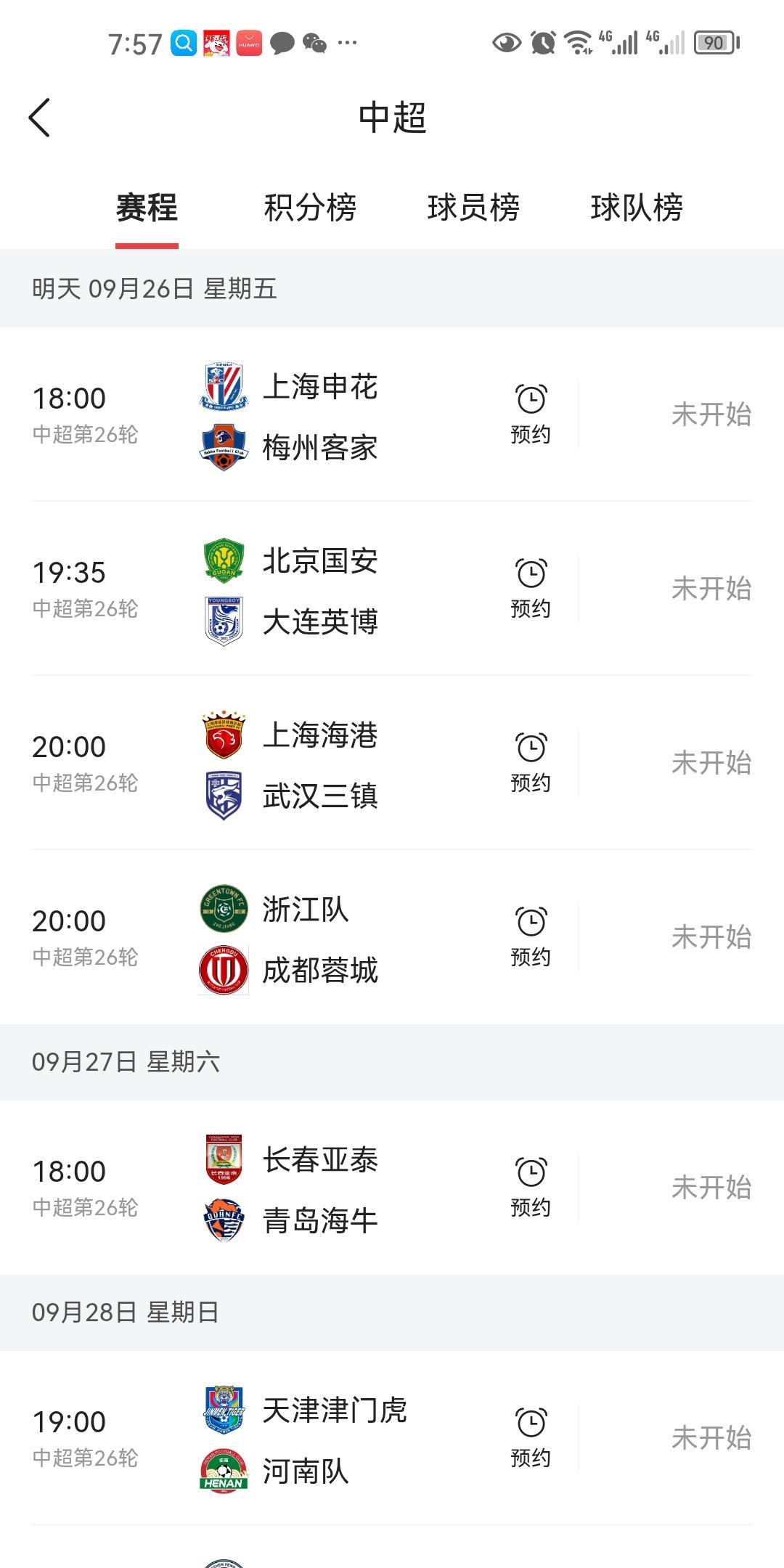Select the 赛程 tab
Screen dimensions: 784x1568
pos(147,208)
